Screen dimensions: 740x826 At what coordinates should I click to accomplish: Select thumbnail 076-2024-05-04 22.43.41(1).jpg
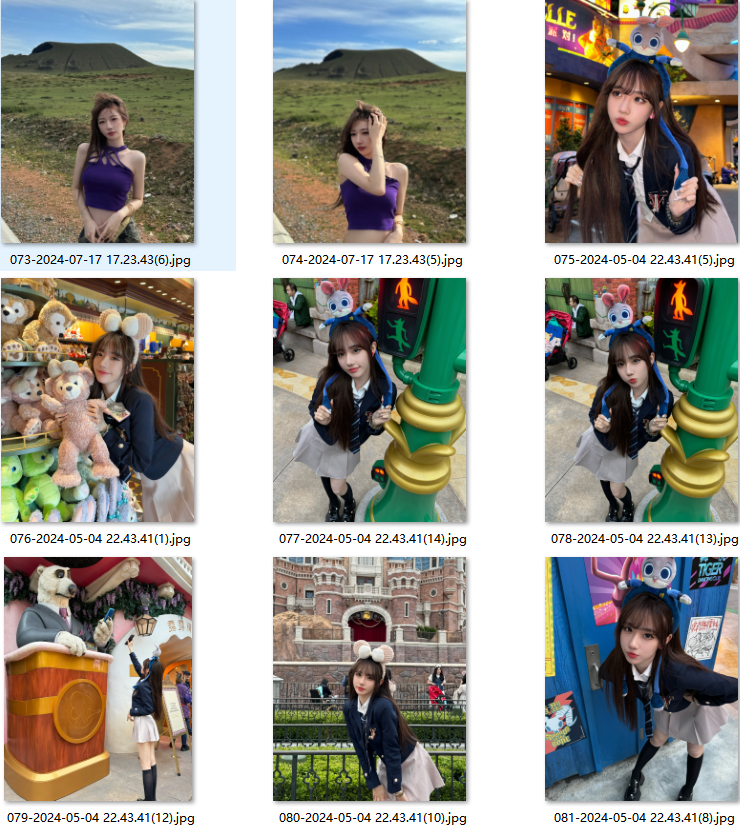coord(98,400)
